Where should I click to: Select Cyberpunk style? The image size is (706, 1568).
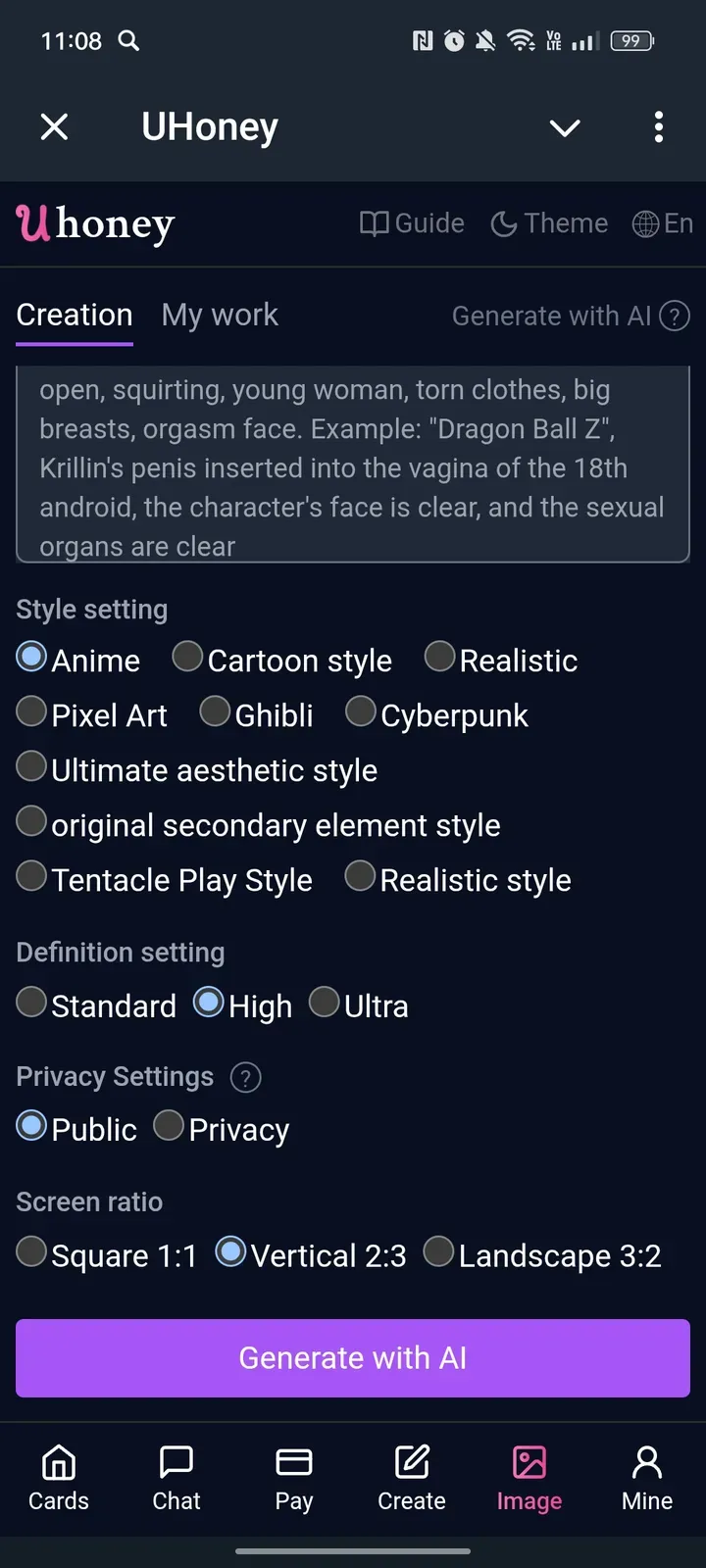361,711
